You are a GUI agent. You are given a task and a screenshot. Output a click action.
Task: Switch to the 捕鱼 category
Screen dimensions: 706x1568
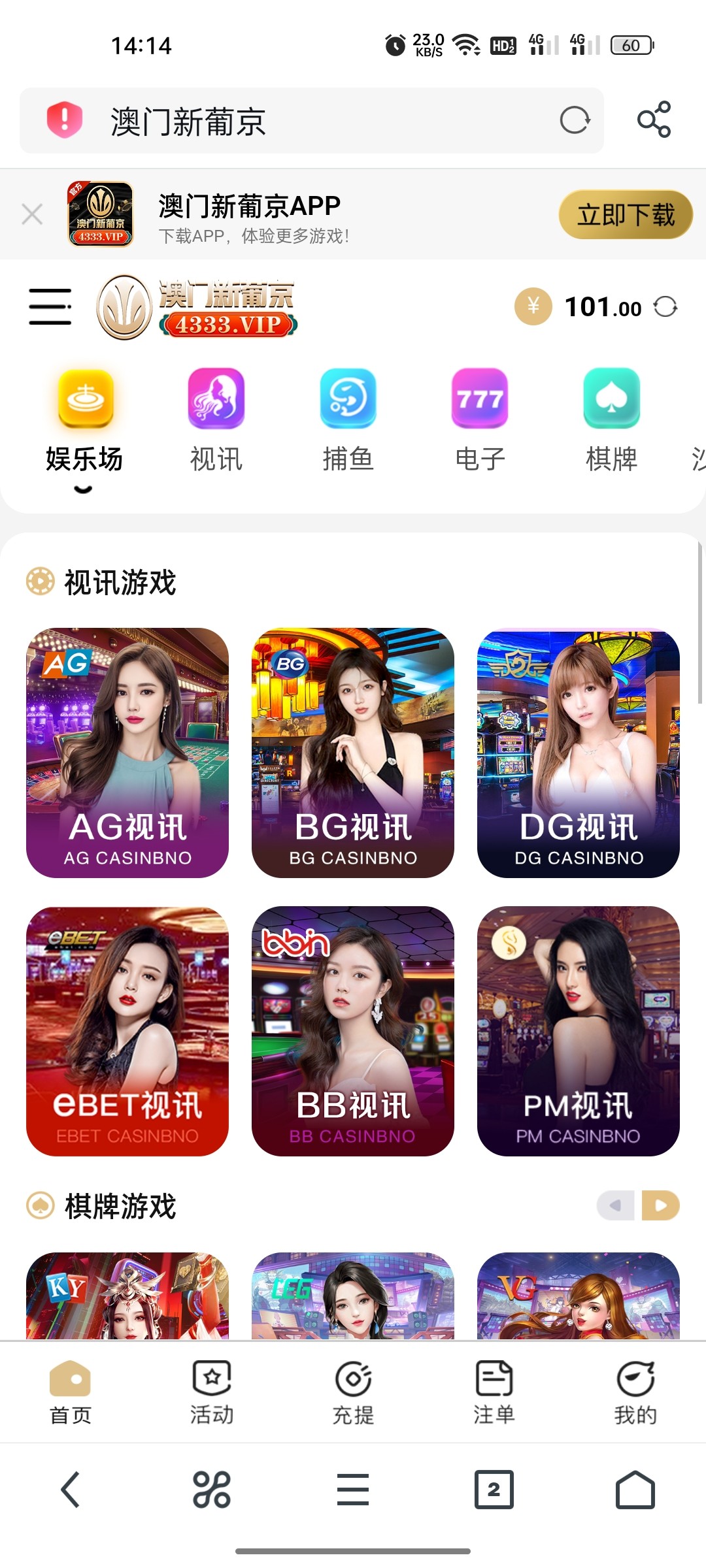(348, 419)
